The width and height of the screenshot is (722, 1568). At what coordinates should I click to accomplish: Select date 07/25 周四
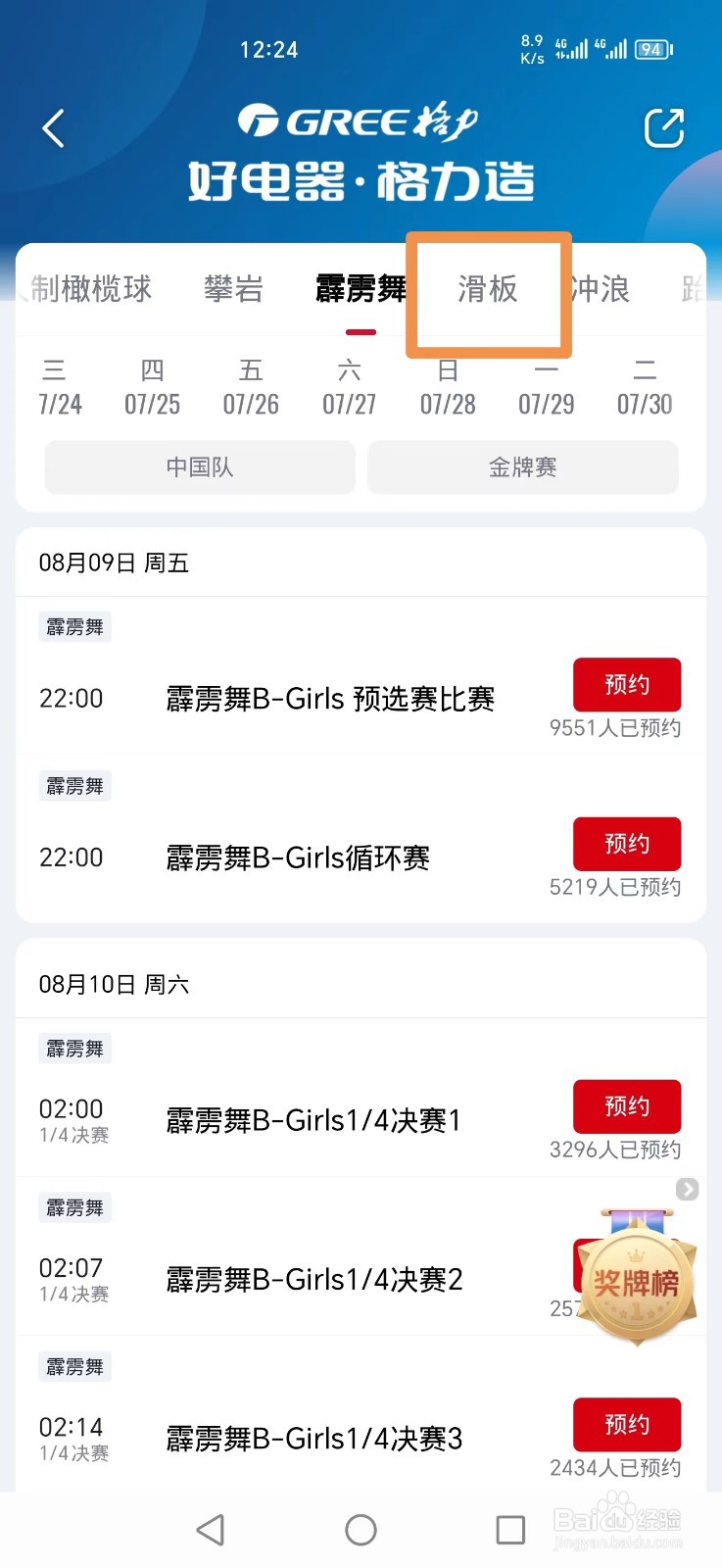point(152,387)
